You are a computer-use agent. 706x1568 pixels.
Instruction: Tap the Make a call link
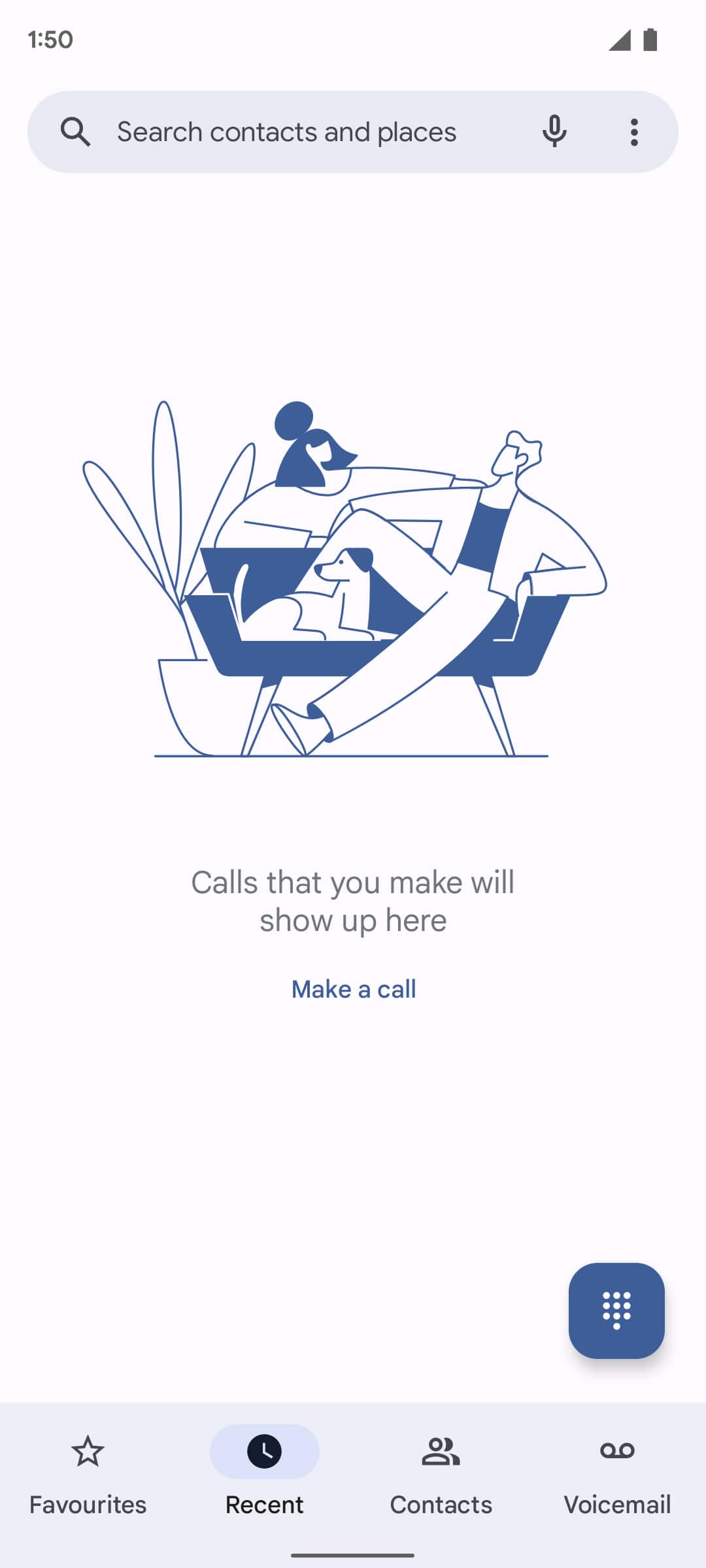[x=353, y=989]
